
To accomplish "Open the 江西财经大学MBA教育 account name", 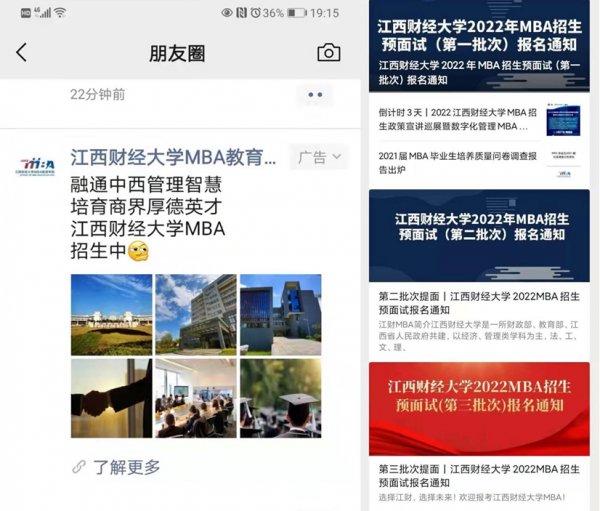I will (173, 158).
